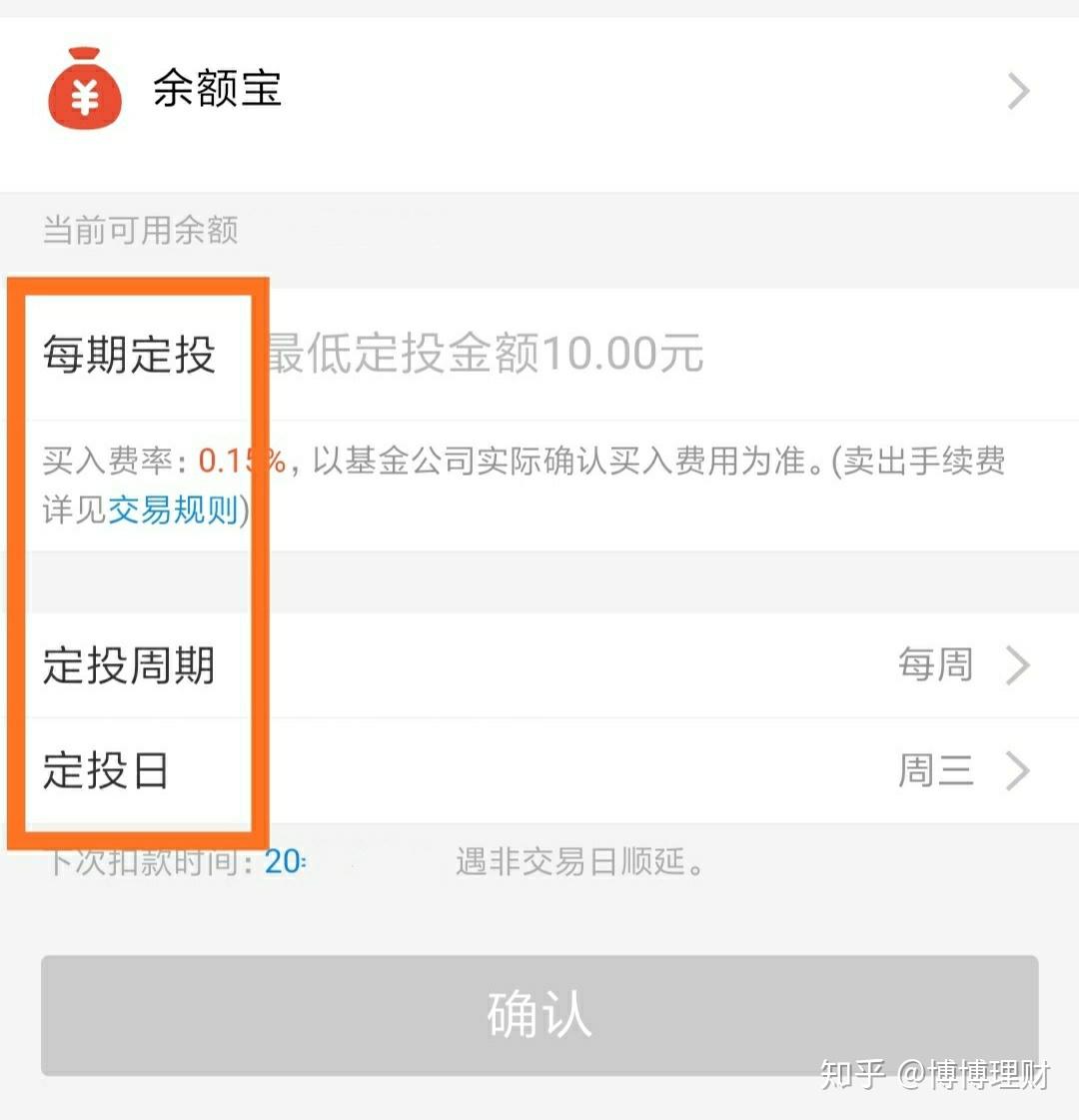Screen dimensions: 1079x1120
Task: Select the 定投日 currently set to 周三
Action: click(x=959, y=770)
